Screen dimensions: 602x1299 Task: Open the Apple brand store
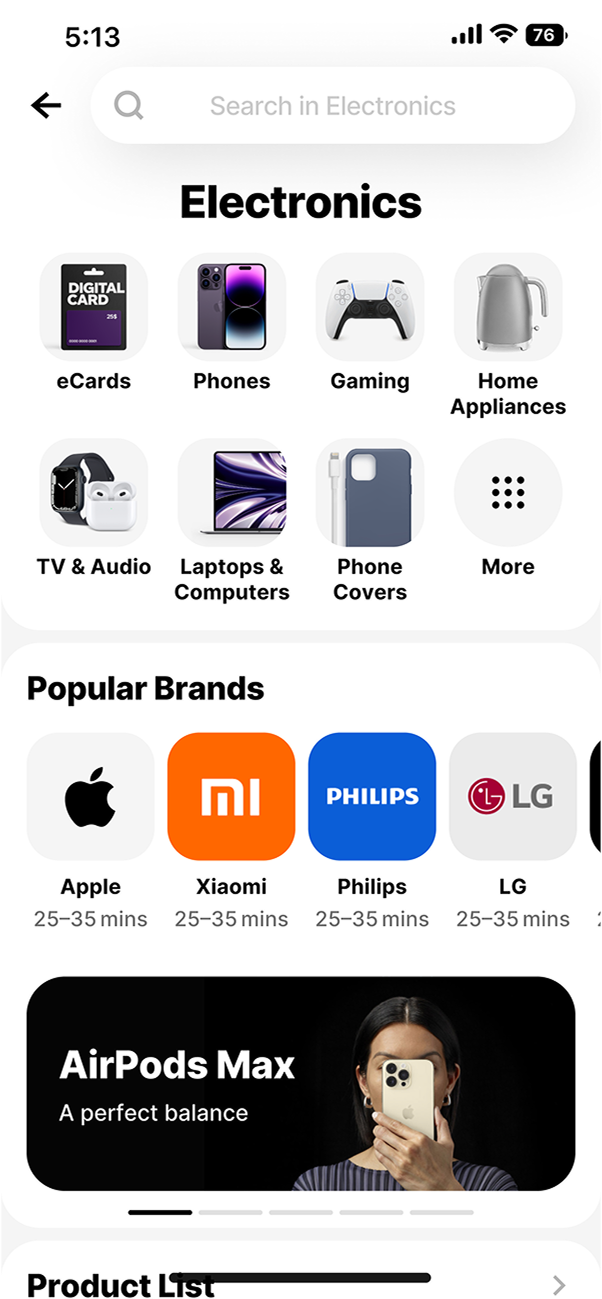(x=91, y=797)
